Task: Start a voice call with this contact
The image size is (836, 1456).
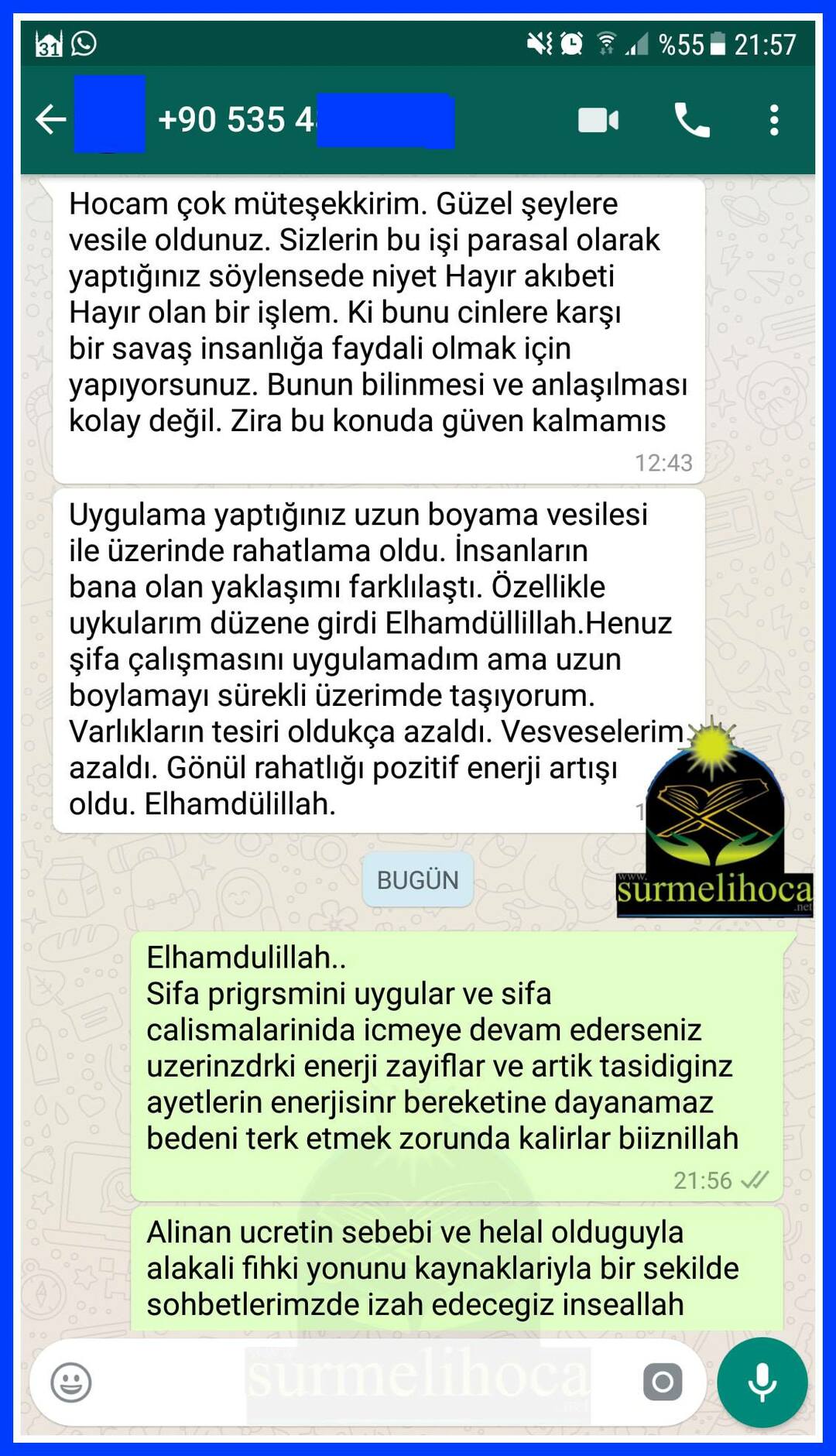Action: pyautogui.click(x=692, y=120)
